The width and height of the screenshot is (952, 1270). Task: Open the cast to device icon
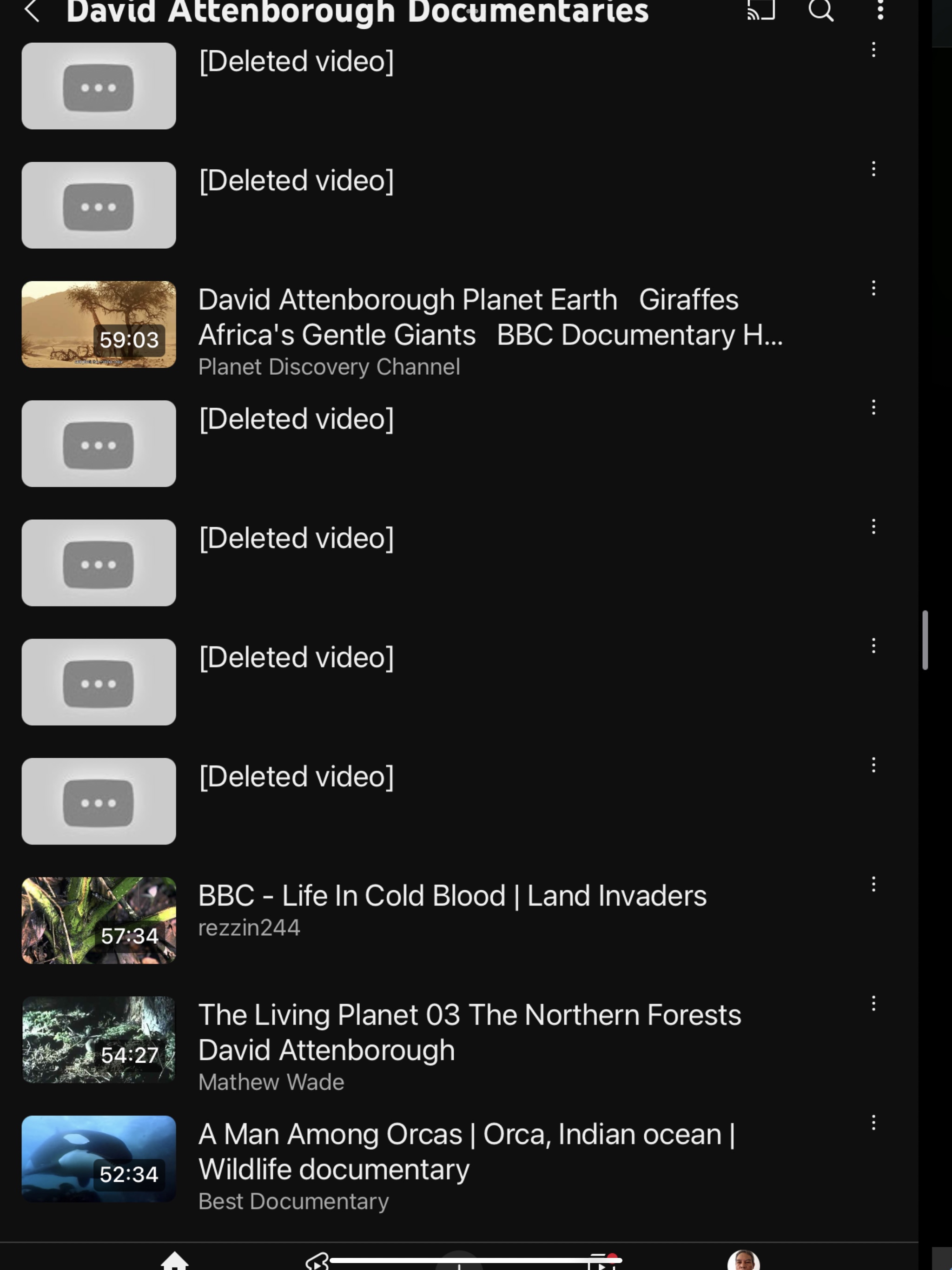pos(761,10)
